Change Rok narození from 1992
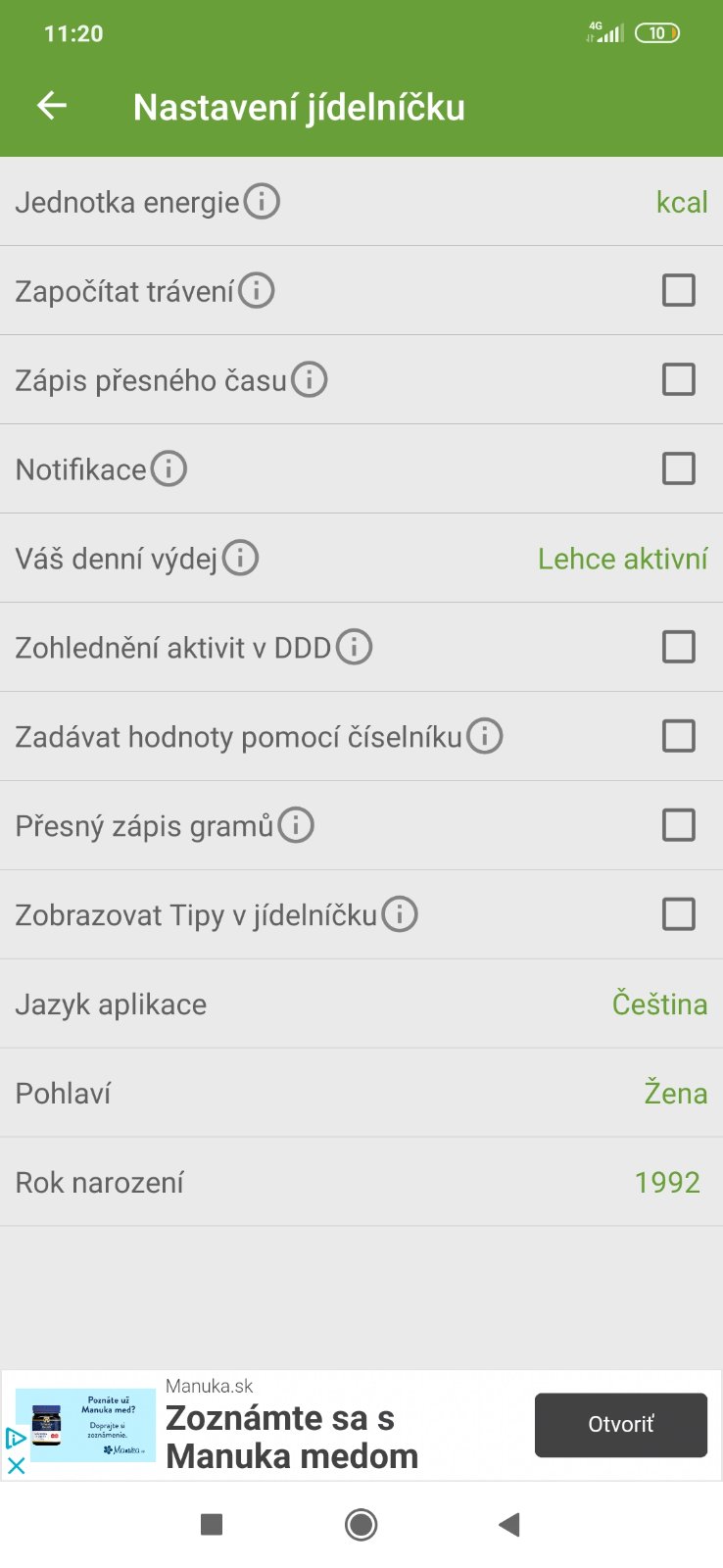 point(666,1183)
